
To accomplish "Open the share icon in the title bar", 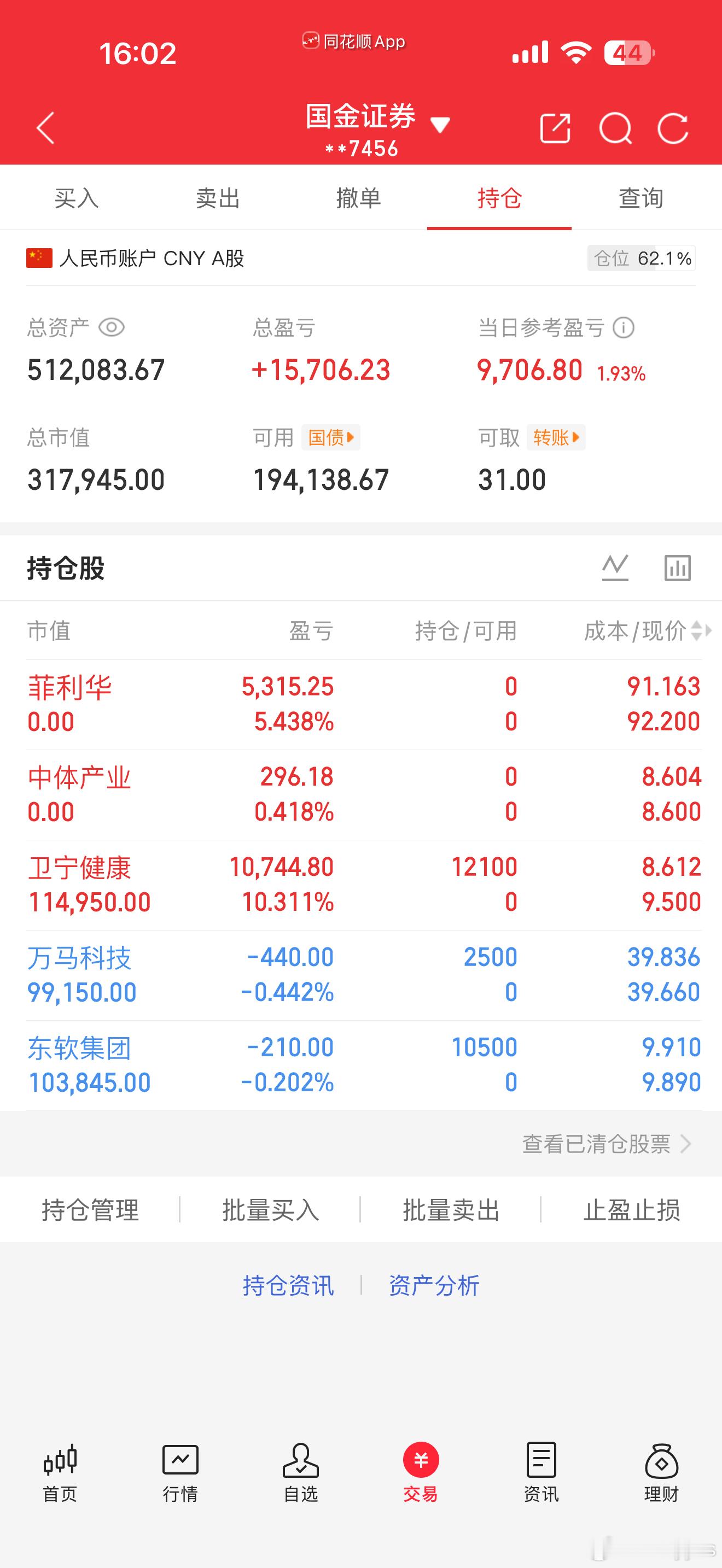I will [x=555, y=128].
